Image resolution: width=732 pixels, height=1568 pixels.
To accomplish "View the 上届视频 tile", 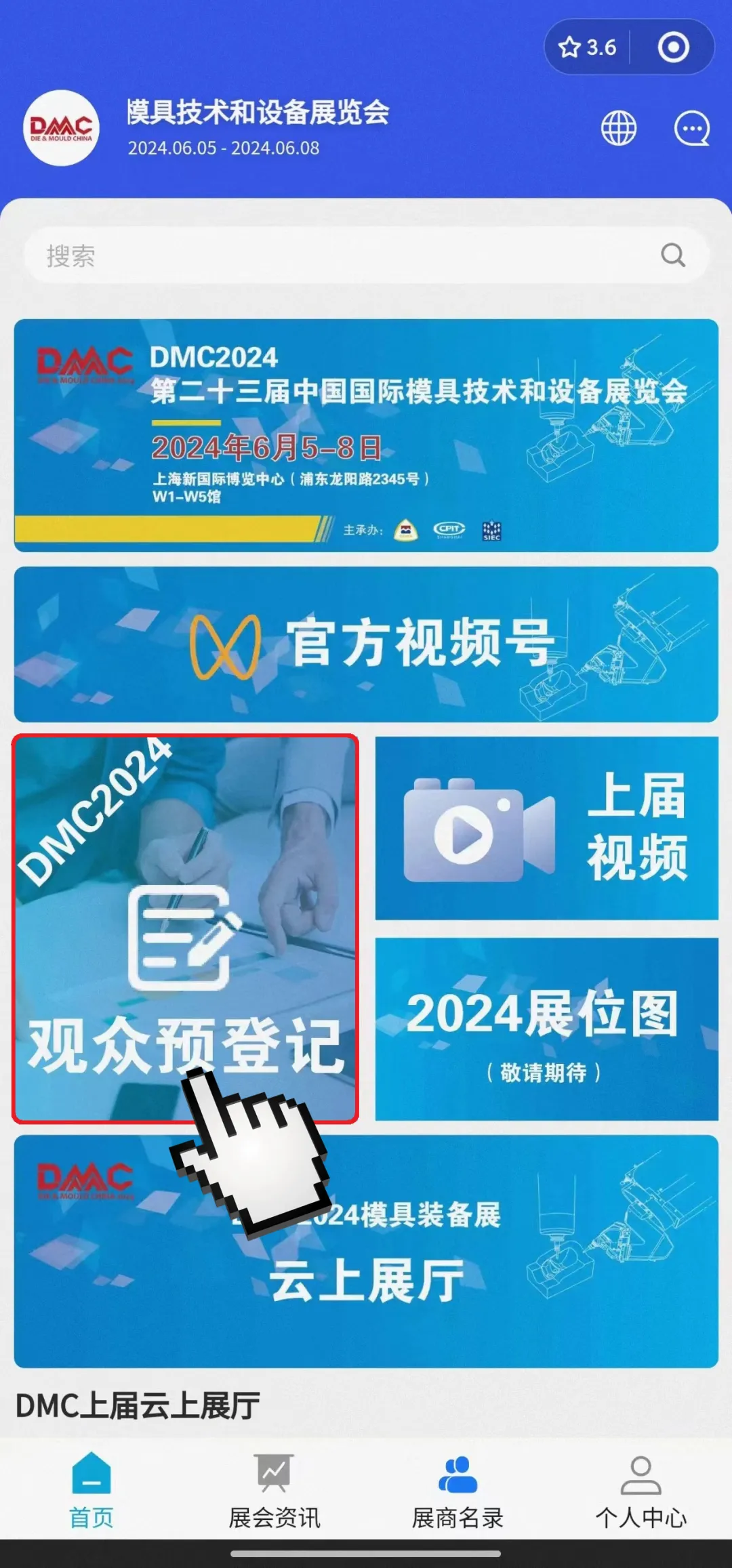I will point(546,828).
